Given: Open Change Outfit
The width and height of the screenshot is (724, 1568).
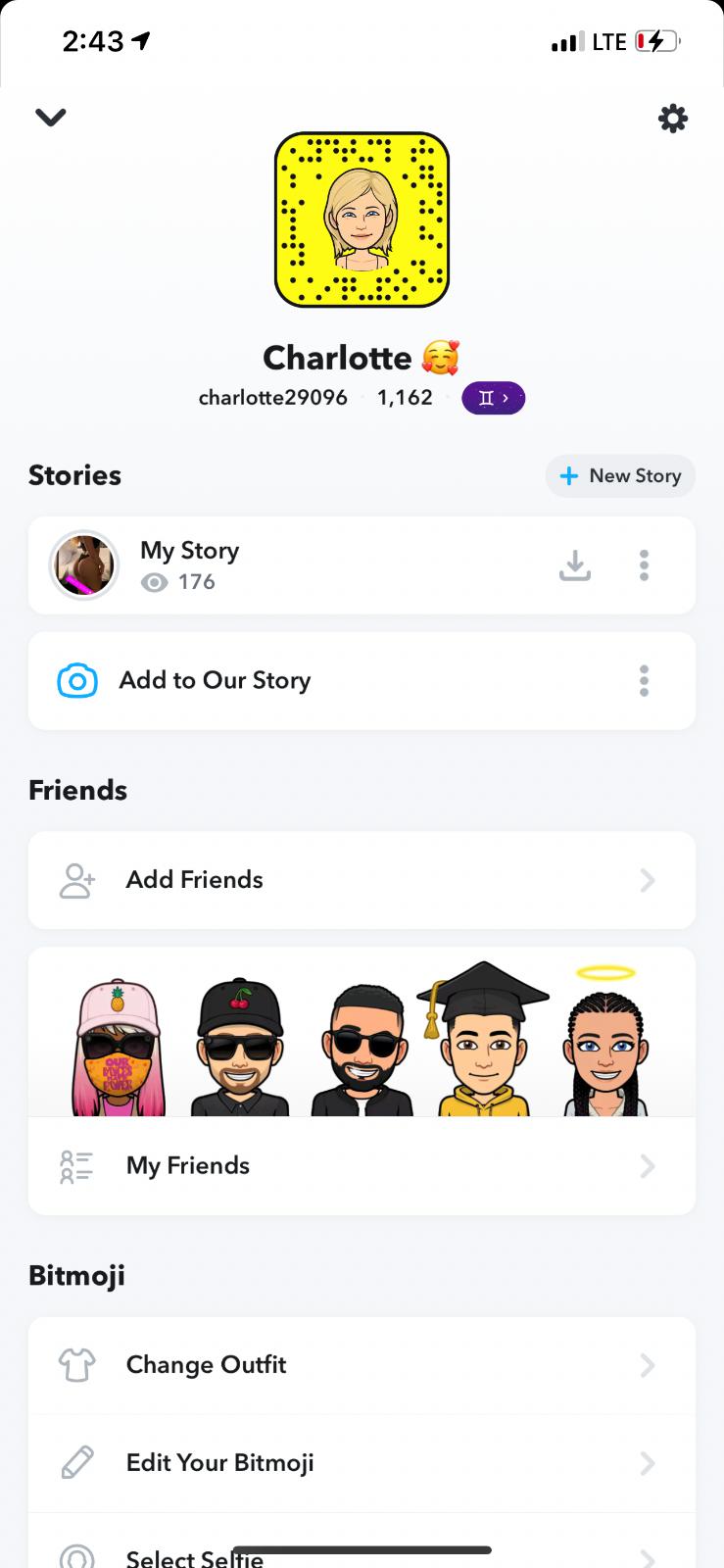Looking at the screenshot, I should tap(362, 1365).
